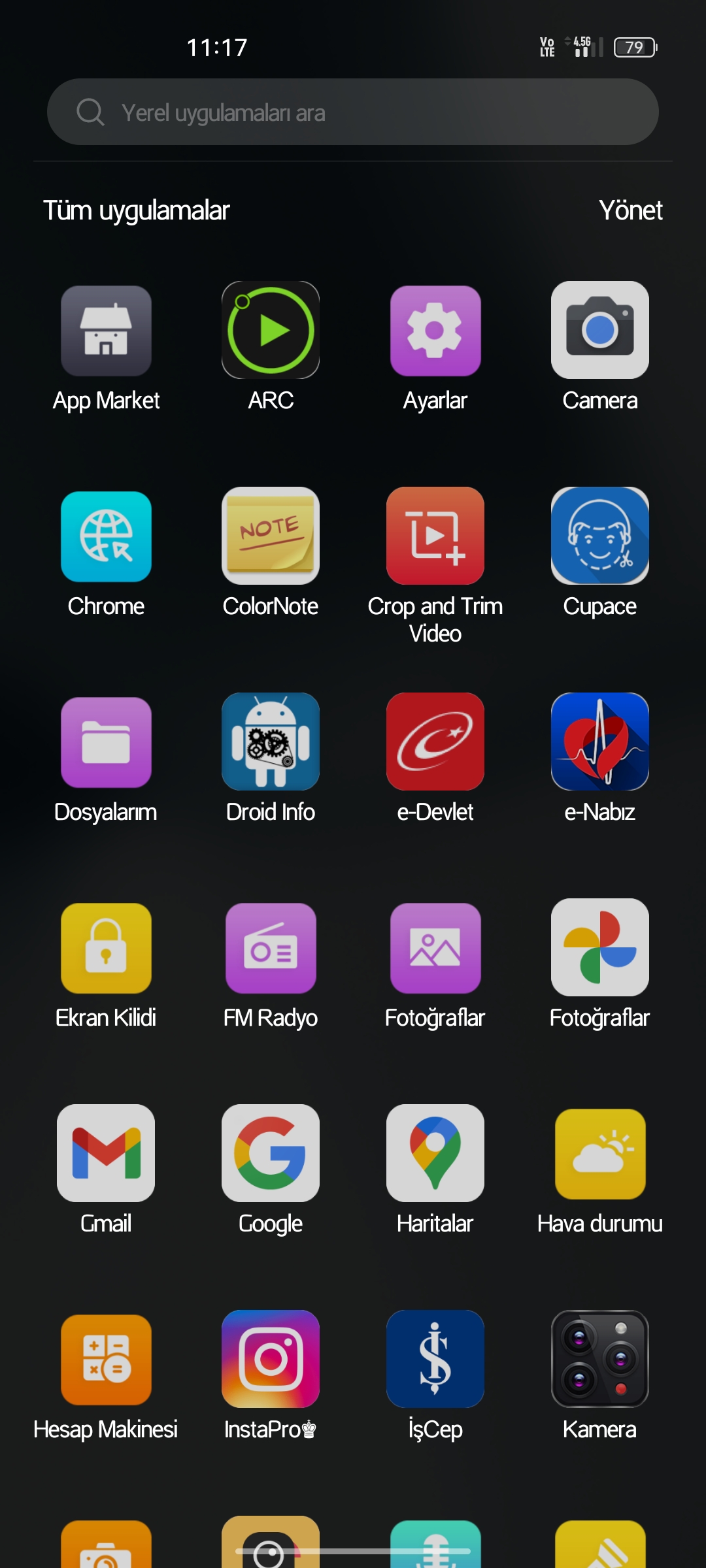The width and height of the screenshot is (706, 1568).
Task: Open the e-Nabız app
Action: 600,742
